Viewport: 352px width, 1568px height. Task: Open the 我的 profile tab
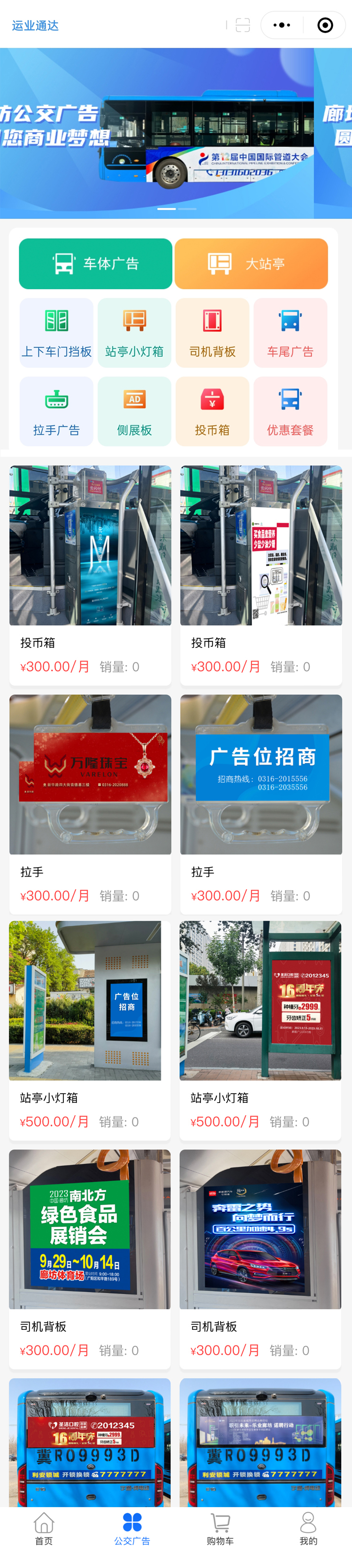tap(308, 1528)
